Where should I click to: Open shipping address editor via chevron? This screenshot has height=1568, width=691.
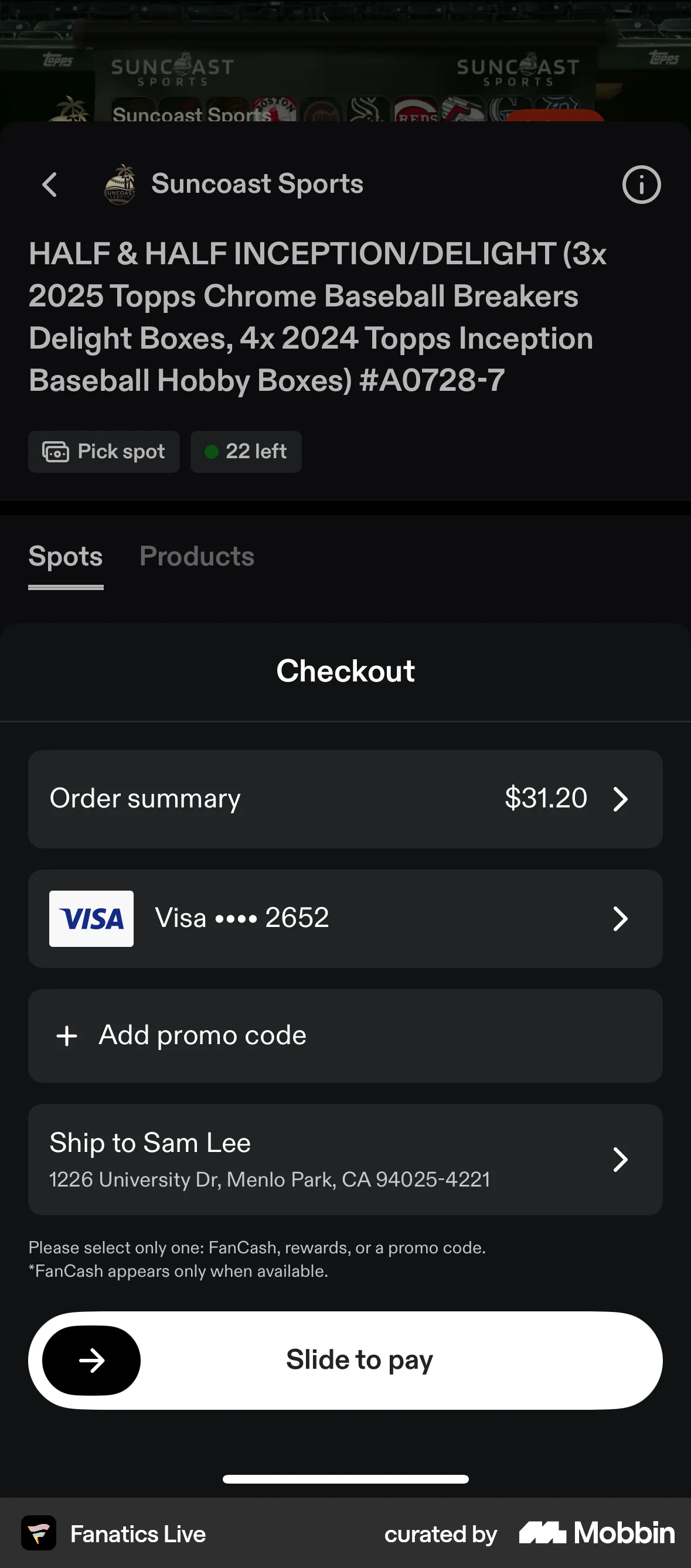[x=621, y=1159]
